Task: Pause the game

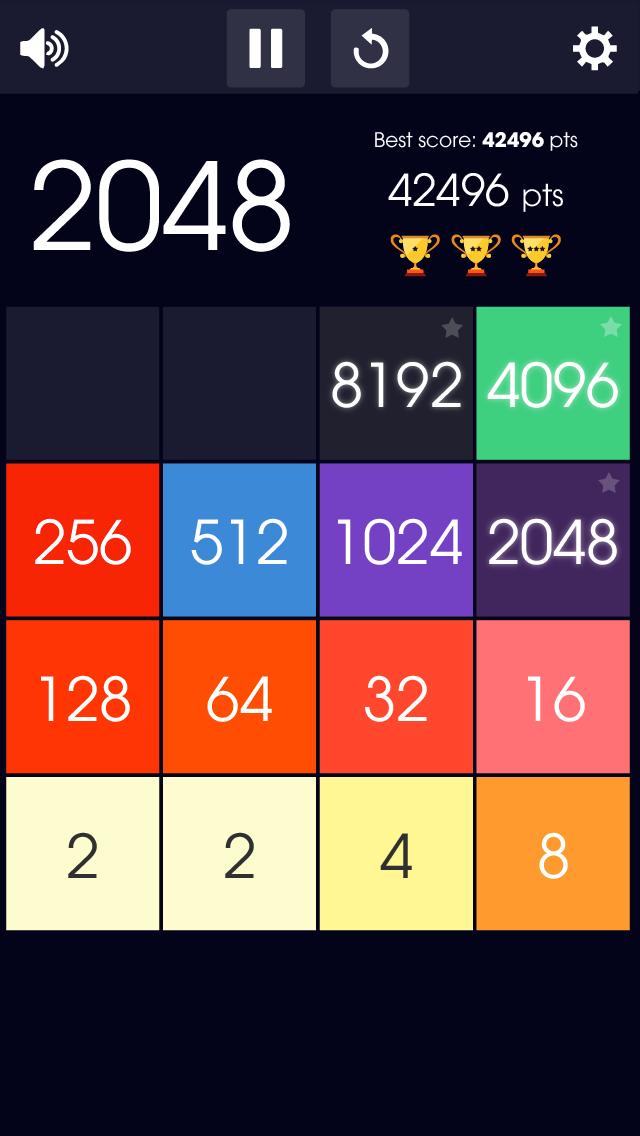Action: (x=266, y=48)
